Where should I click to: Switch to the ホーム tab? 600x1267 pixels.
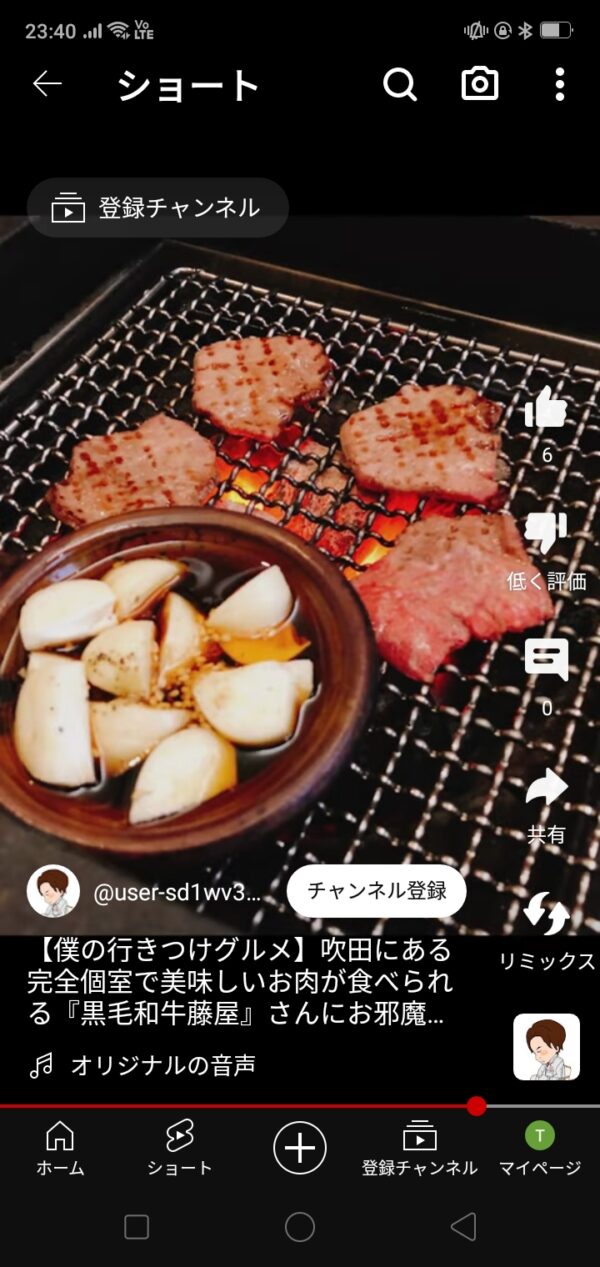[60, 1147]
